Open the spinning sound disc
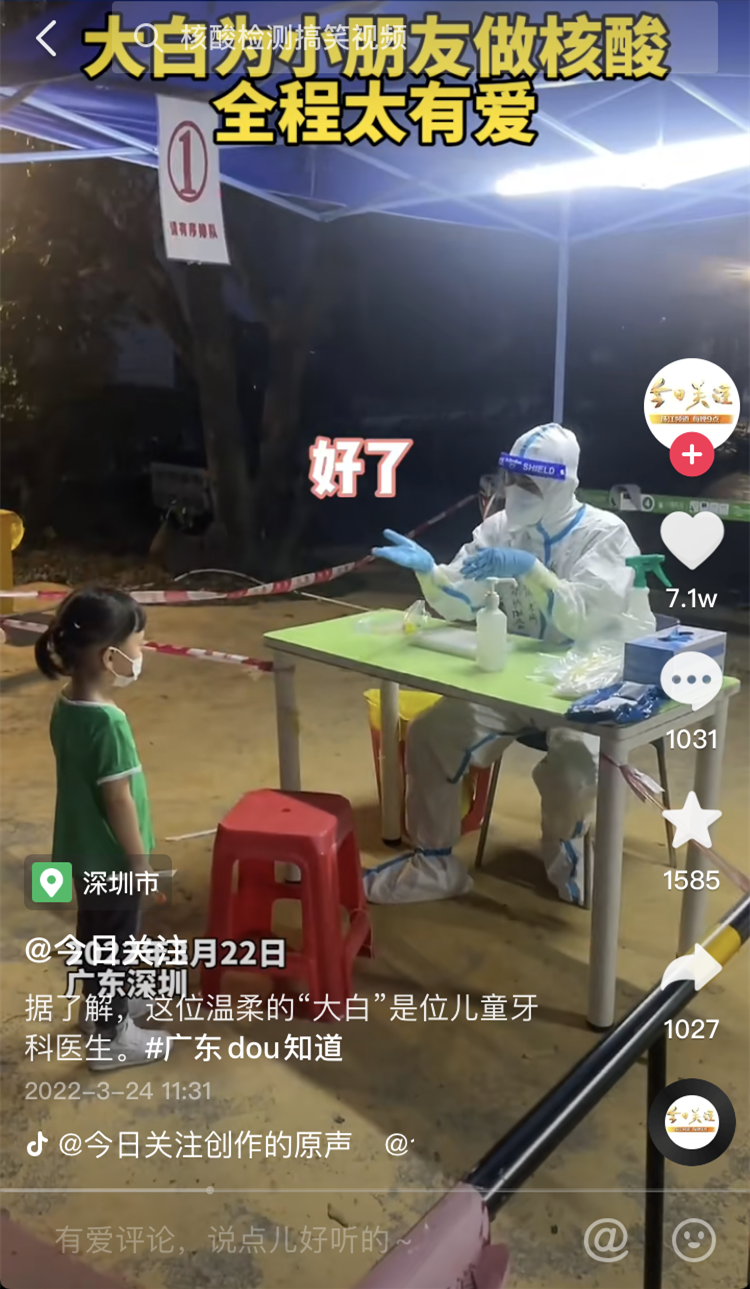Image resolution: width=750 pixels, height=1289 pixels. (x=691, y=1121)
